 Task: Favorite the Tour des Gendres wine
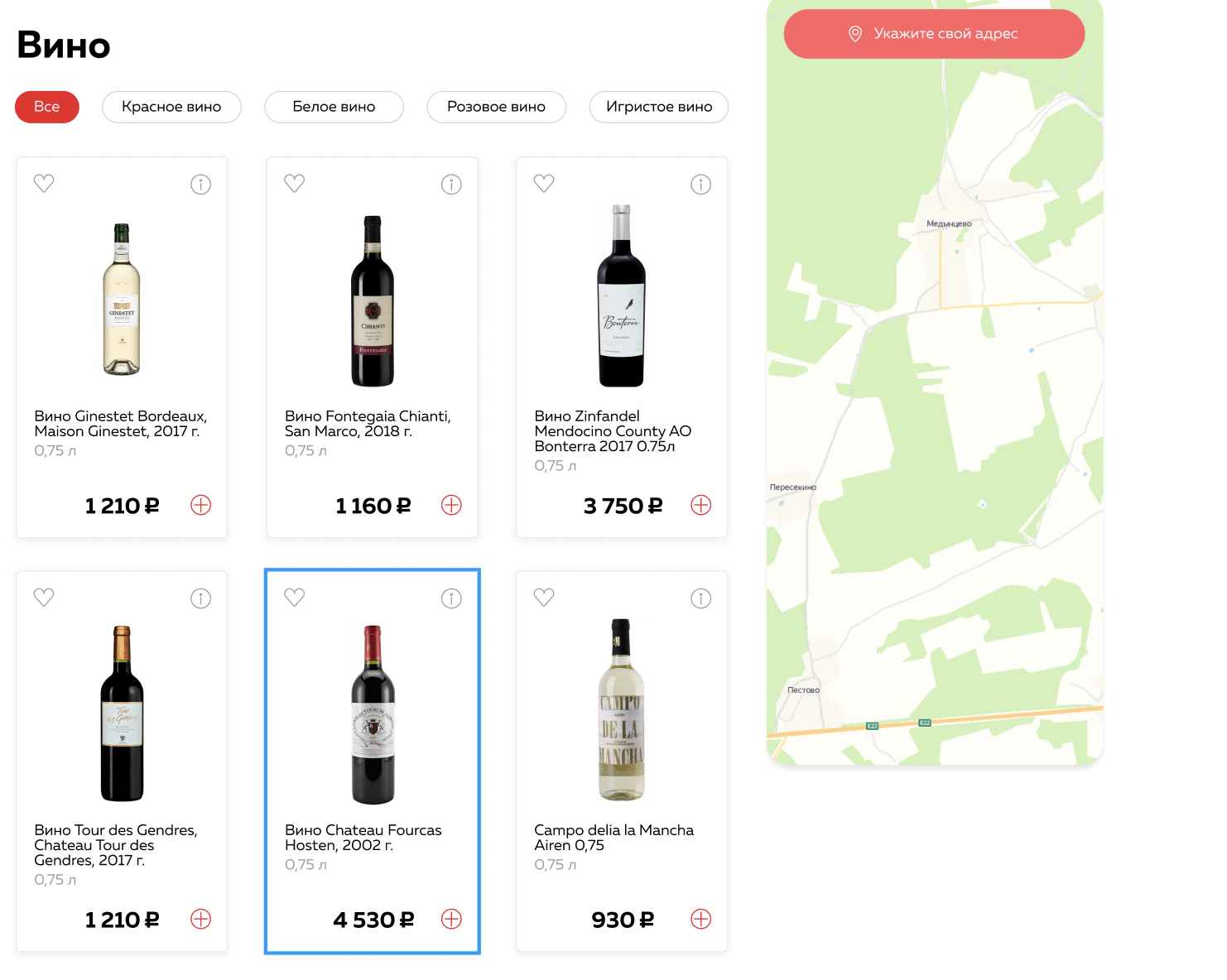click(x=44, y=598)
